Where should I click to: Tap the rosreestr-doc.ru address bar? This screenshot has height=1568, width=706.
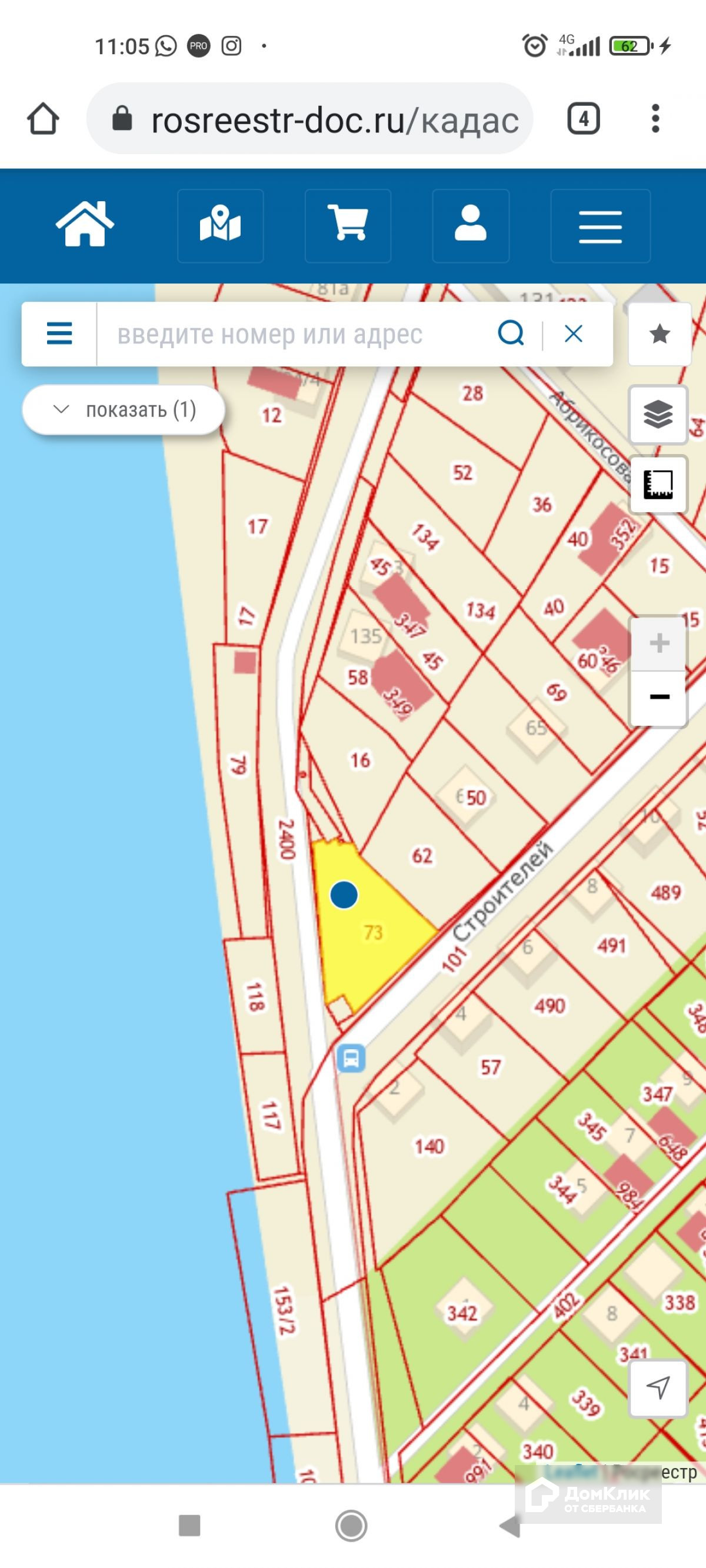point(311,119)
